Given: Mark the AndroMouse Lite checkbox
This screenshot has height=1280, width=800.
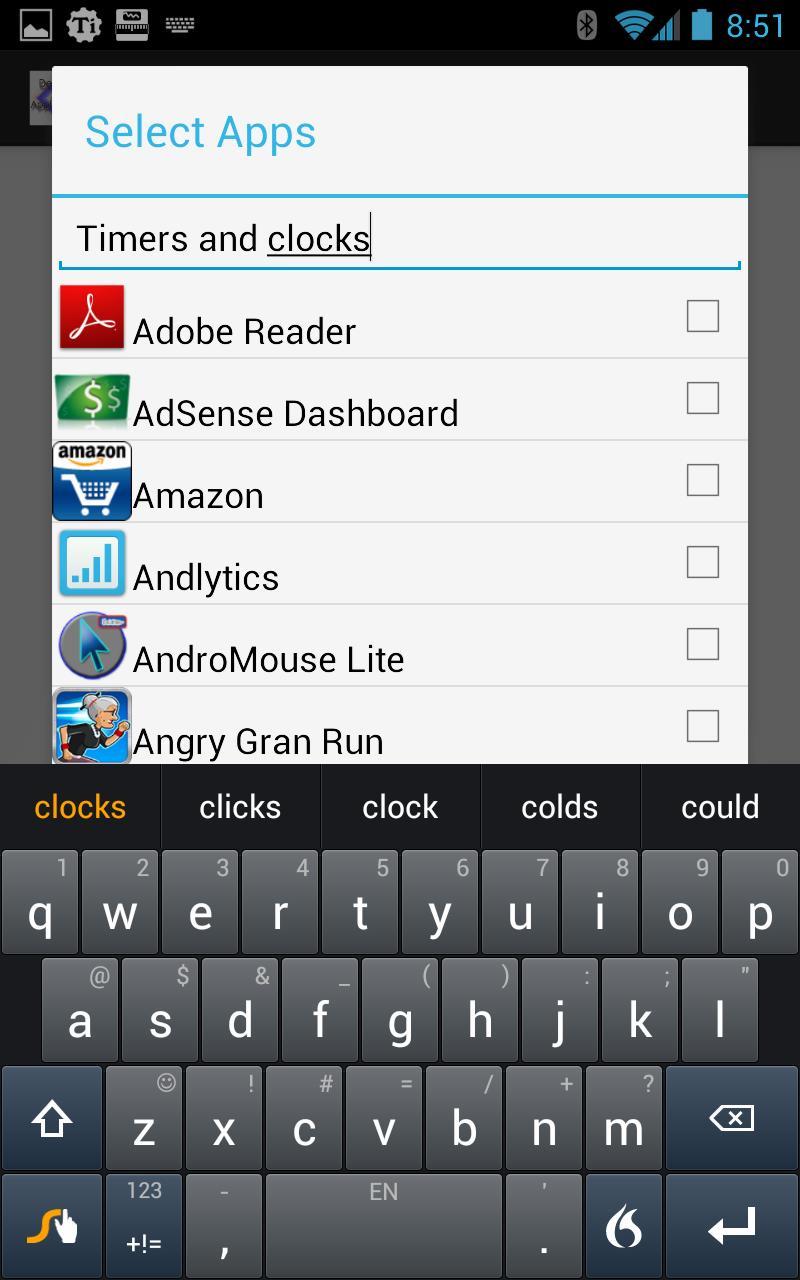Looking at the screenshot, I should point(702,644).
